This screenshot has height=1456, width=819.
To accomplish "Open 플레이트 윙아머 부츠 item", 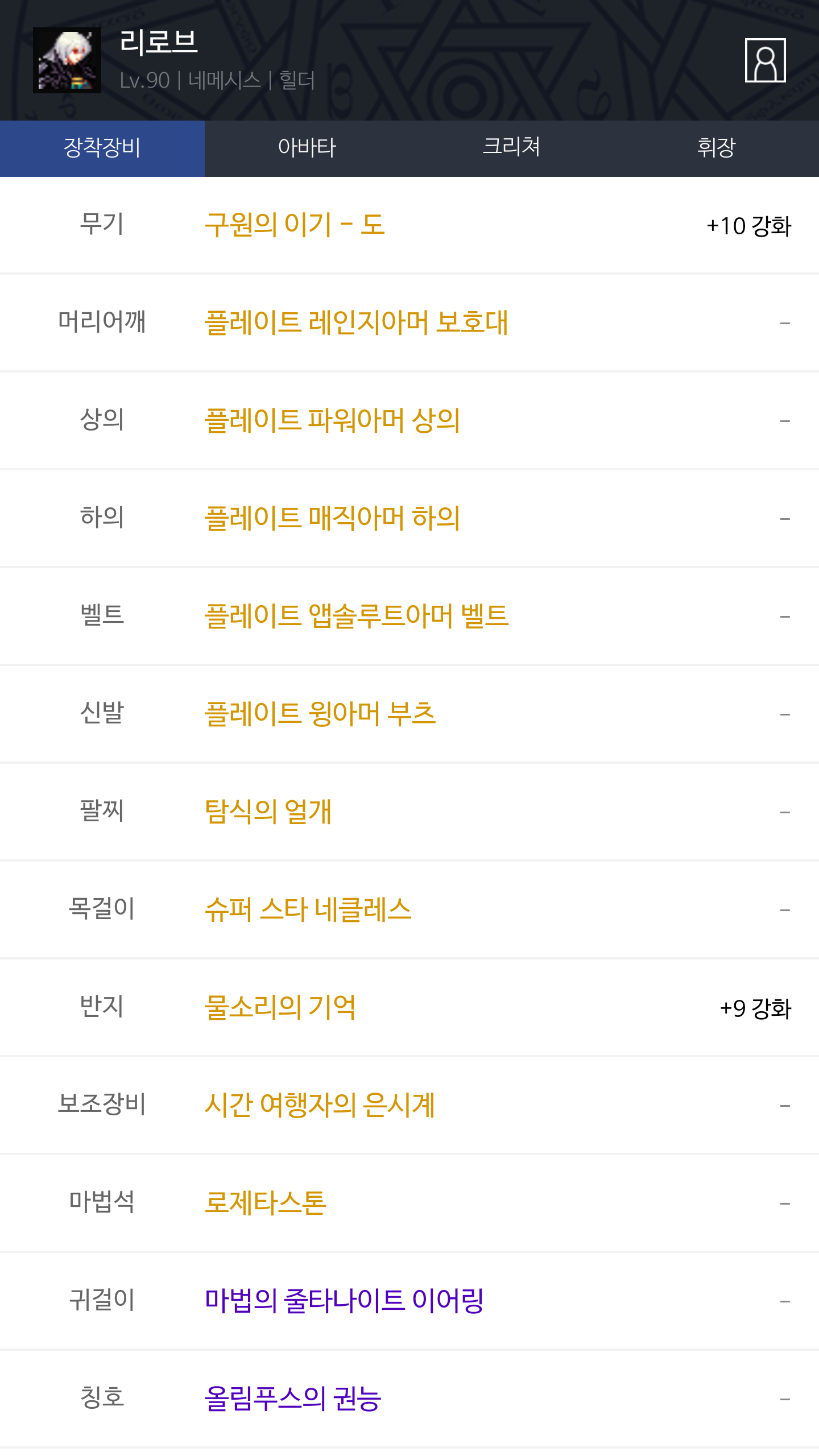I will (x=320, y=714).
